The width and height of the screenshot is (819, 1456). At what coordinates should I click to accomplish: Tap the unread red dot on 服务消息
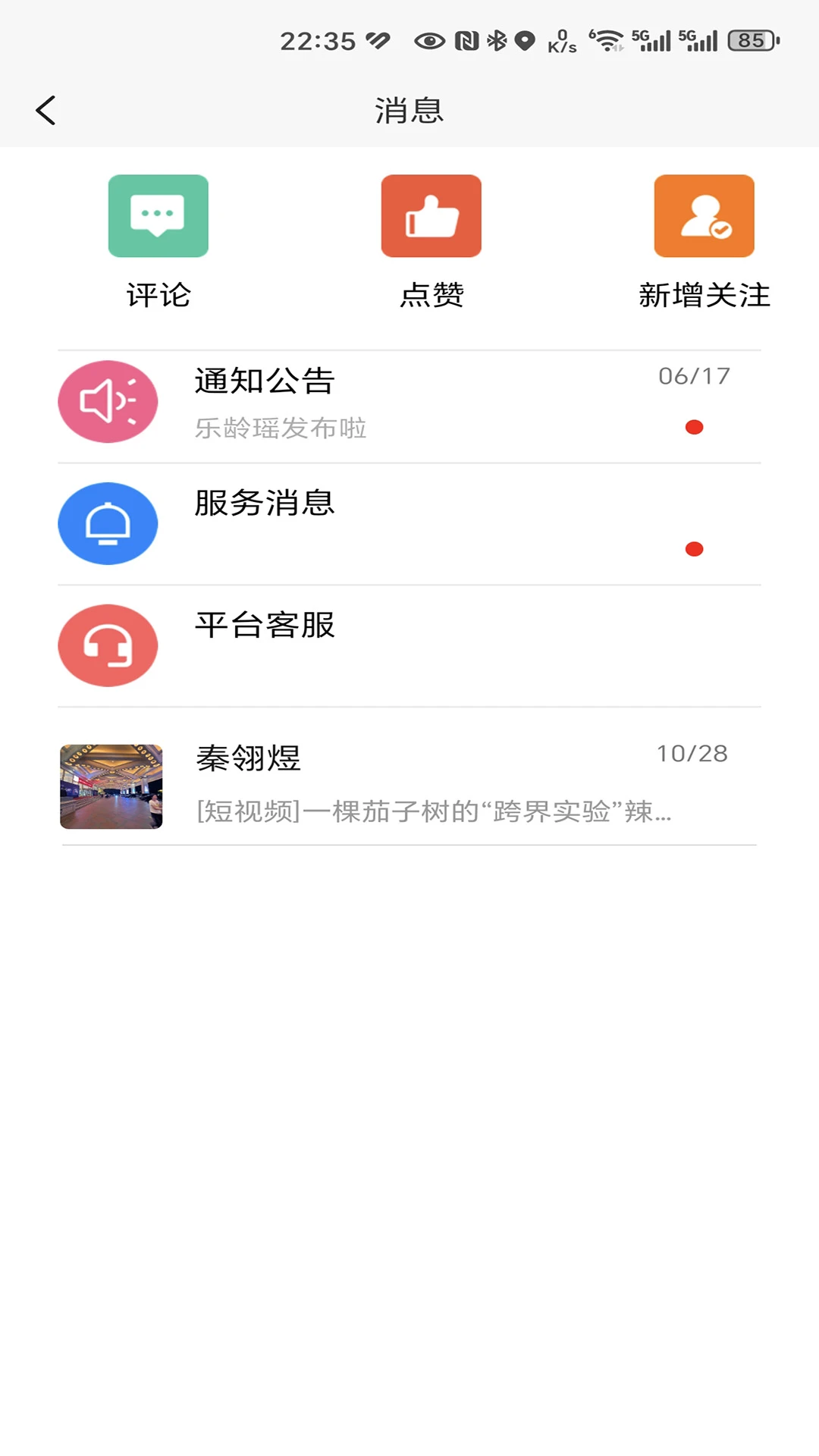pyautogui.click(x=695, y=548)
